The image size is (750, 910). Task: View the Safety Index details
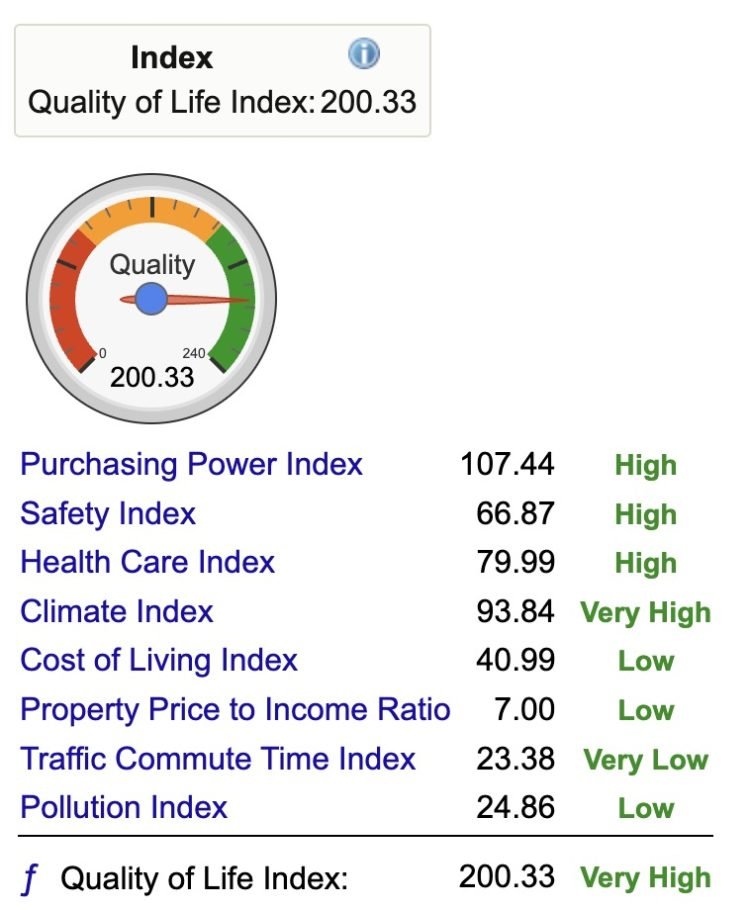108,514
